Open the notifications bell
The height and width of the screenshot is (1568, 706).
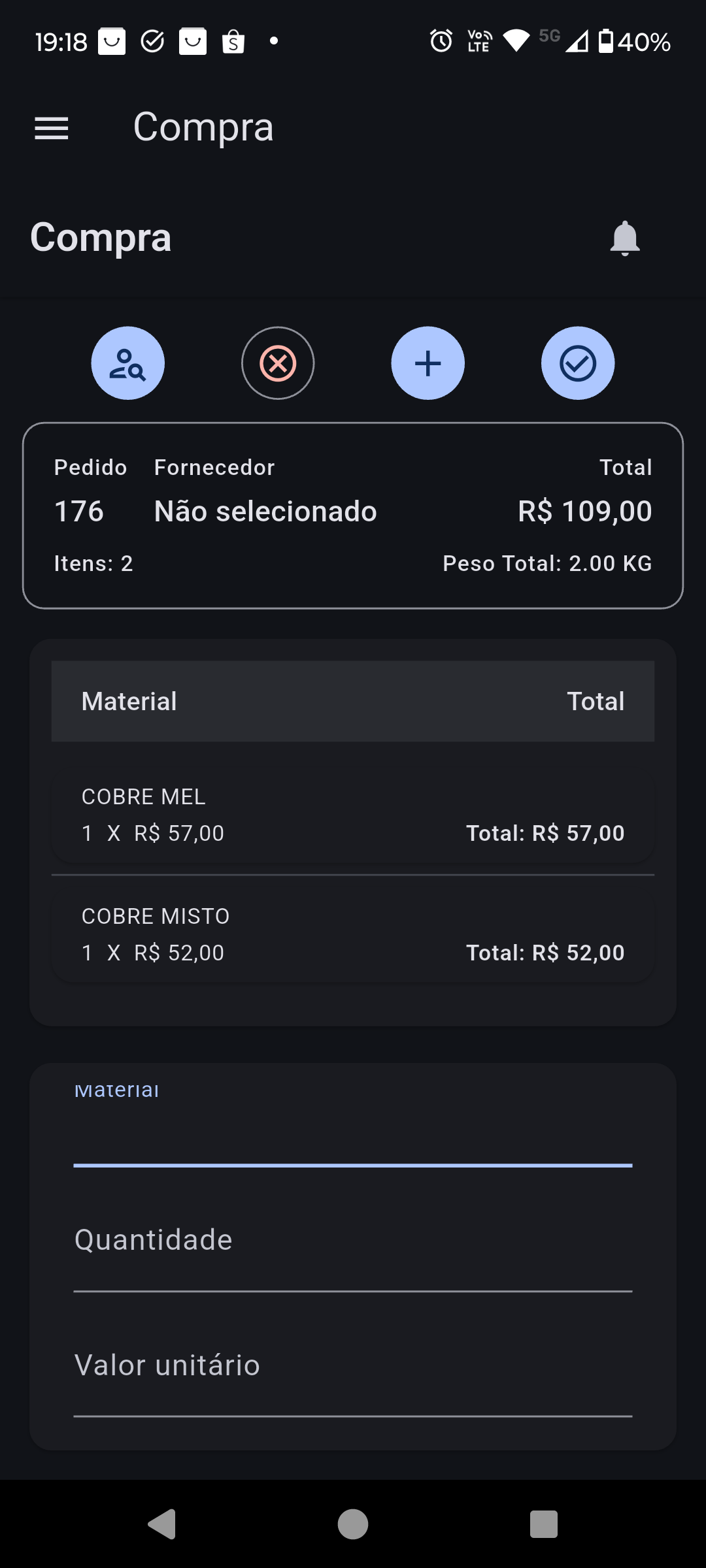625,238
